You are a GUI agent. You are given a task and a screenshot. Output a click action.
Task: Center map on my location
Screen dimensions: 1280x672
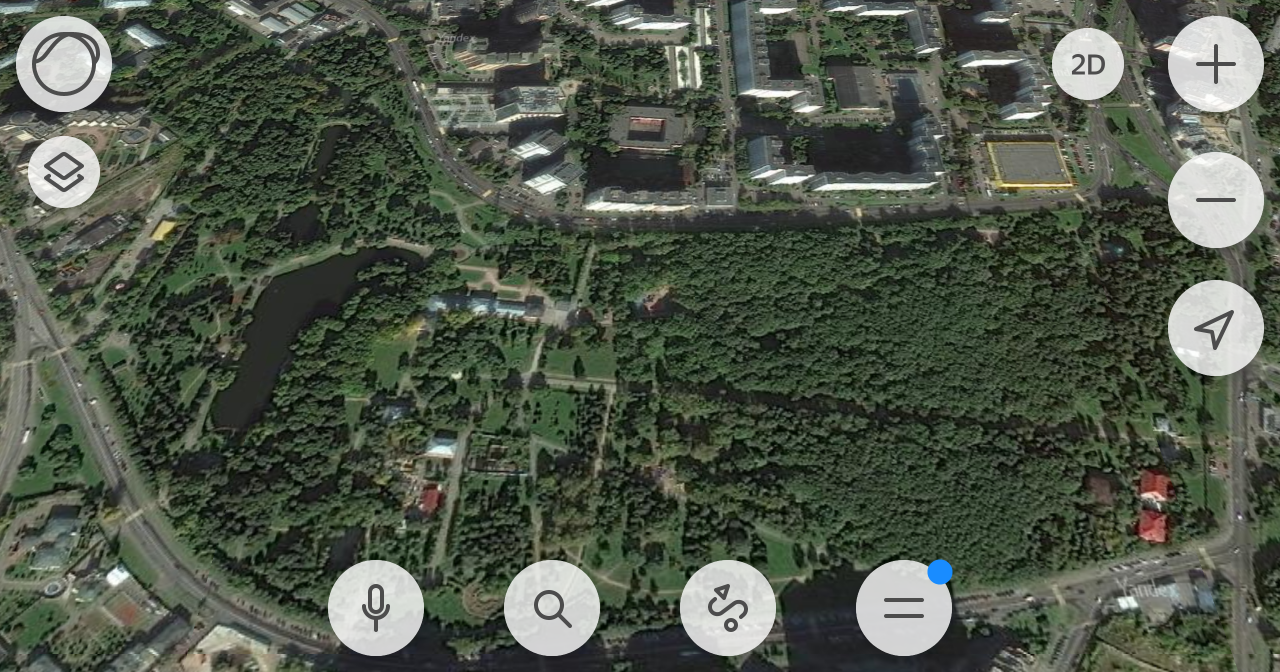pyautogui.click(x=1216, y=328)
